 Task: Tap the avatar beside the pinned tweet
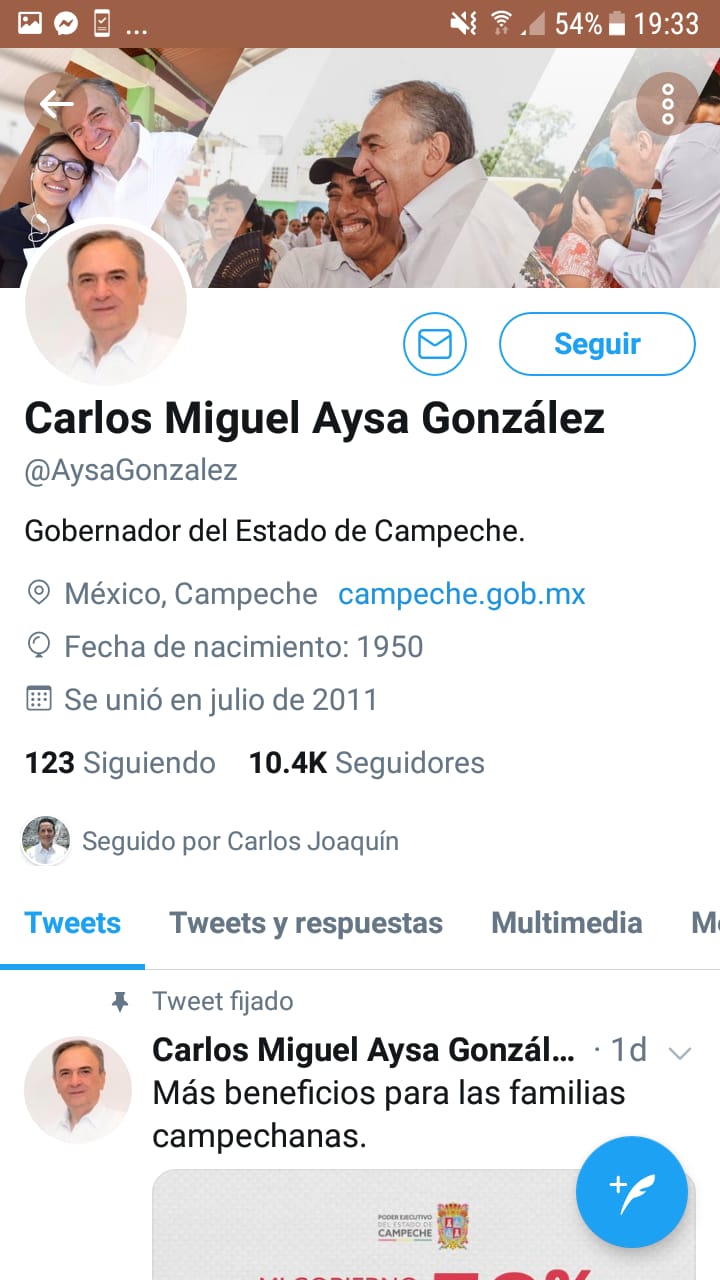(78, 1089)
